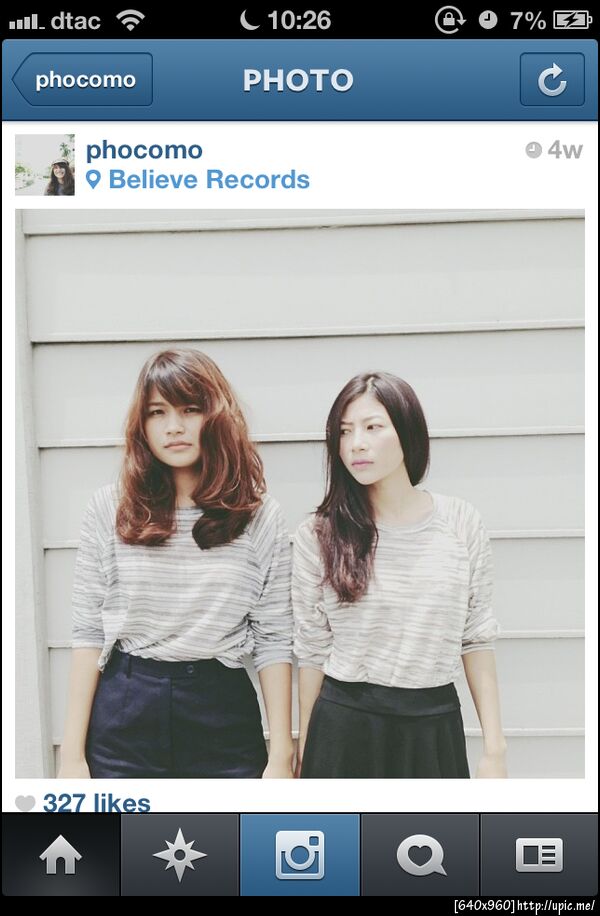
Task: Open the Believe Records location
Action: point(208,180)
